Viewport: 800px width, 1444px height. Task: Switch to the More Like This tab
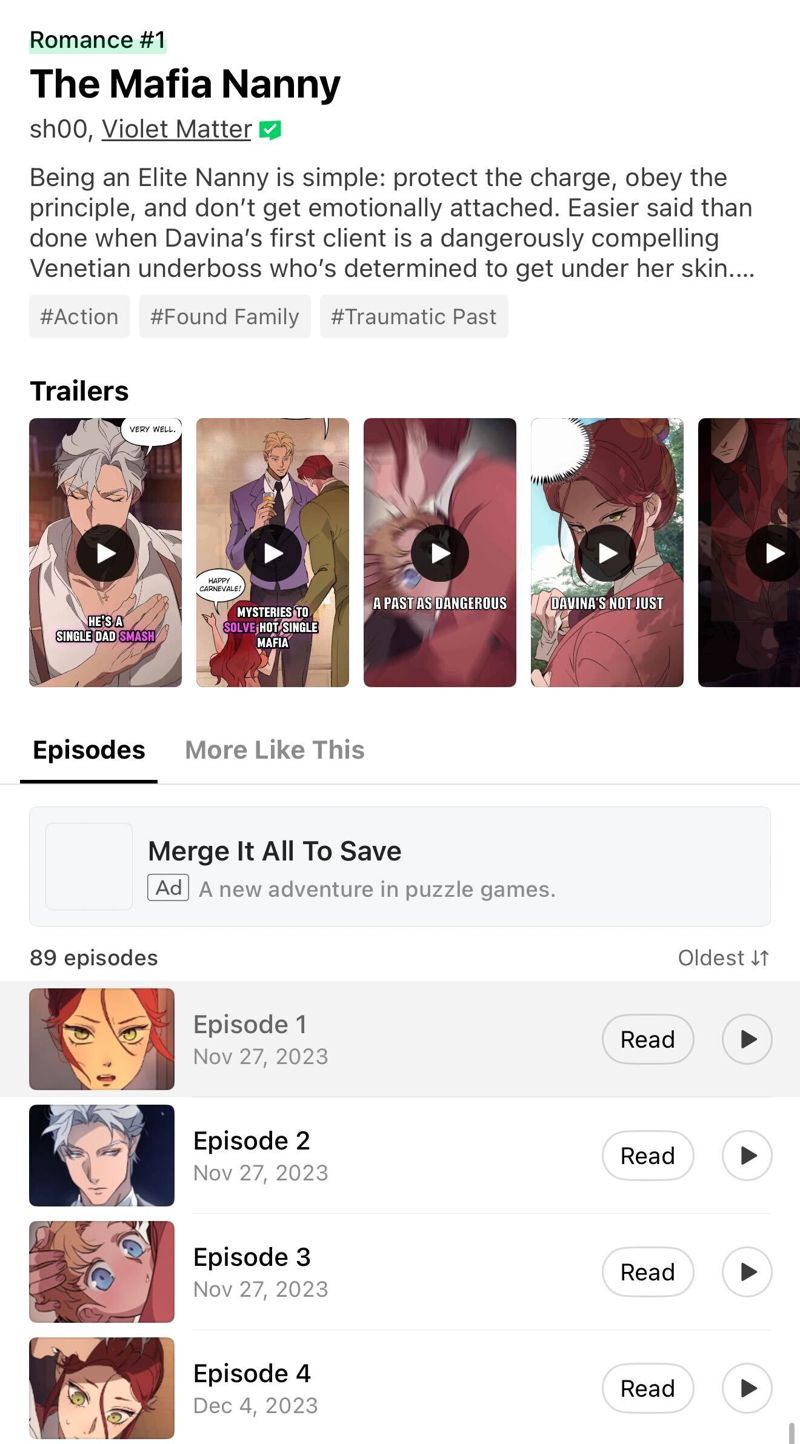[x=274, y=750]
